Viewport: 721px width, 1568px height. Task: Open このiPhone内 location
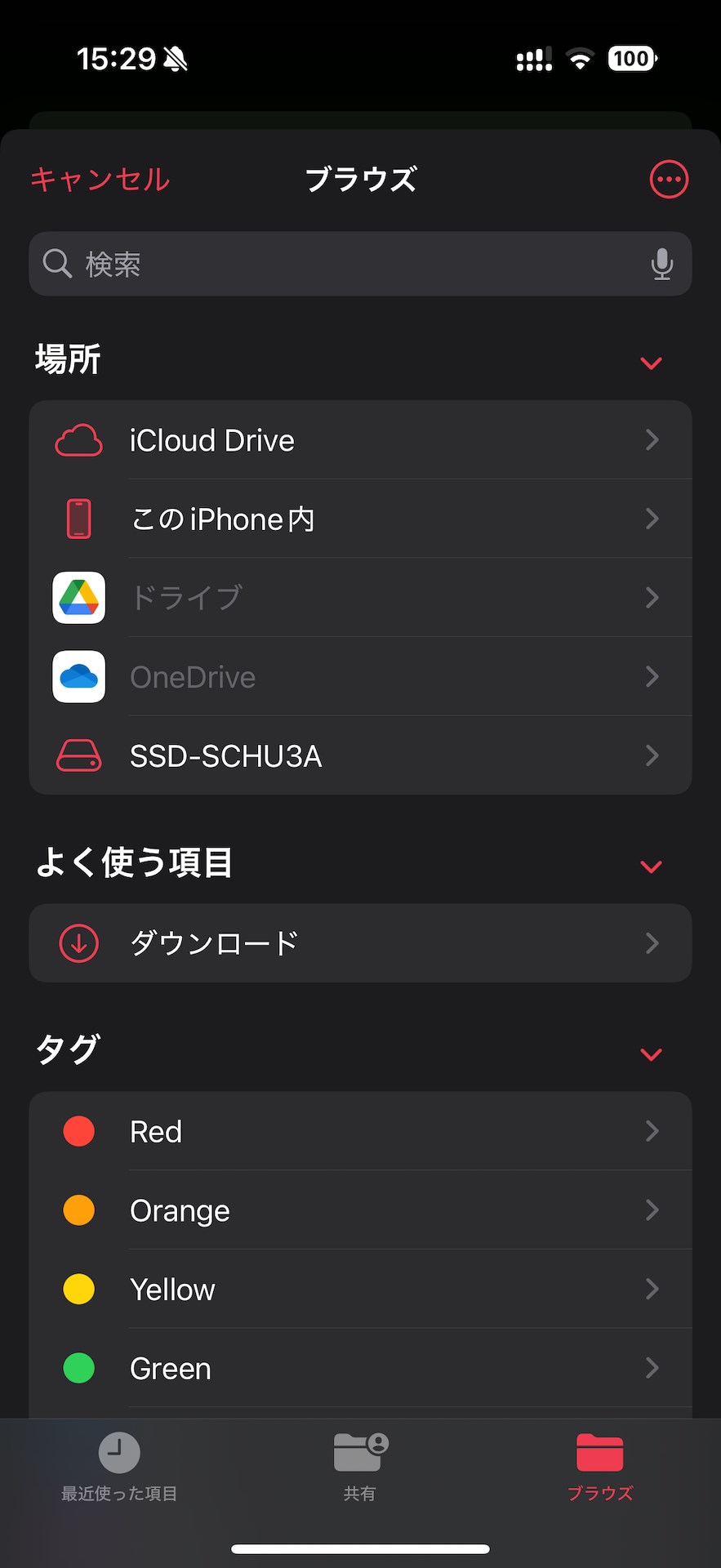click(360, 519)
